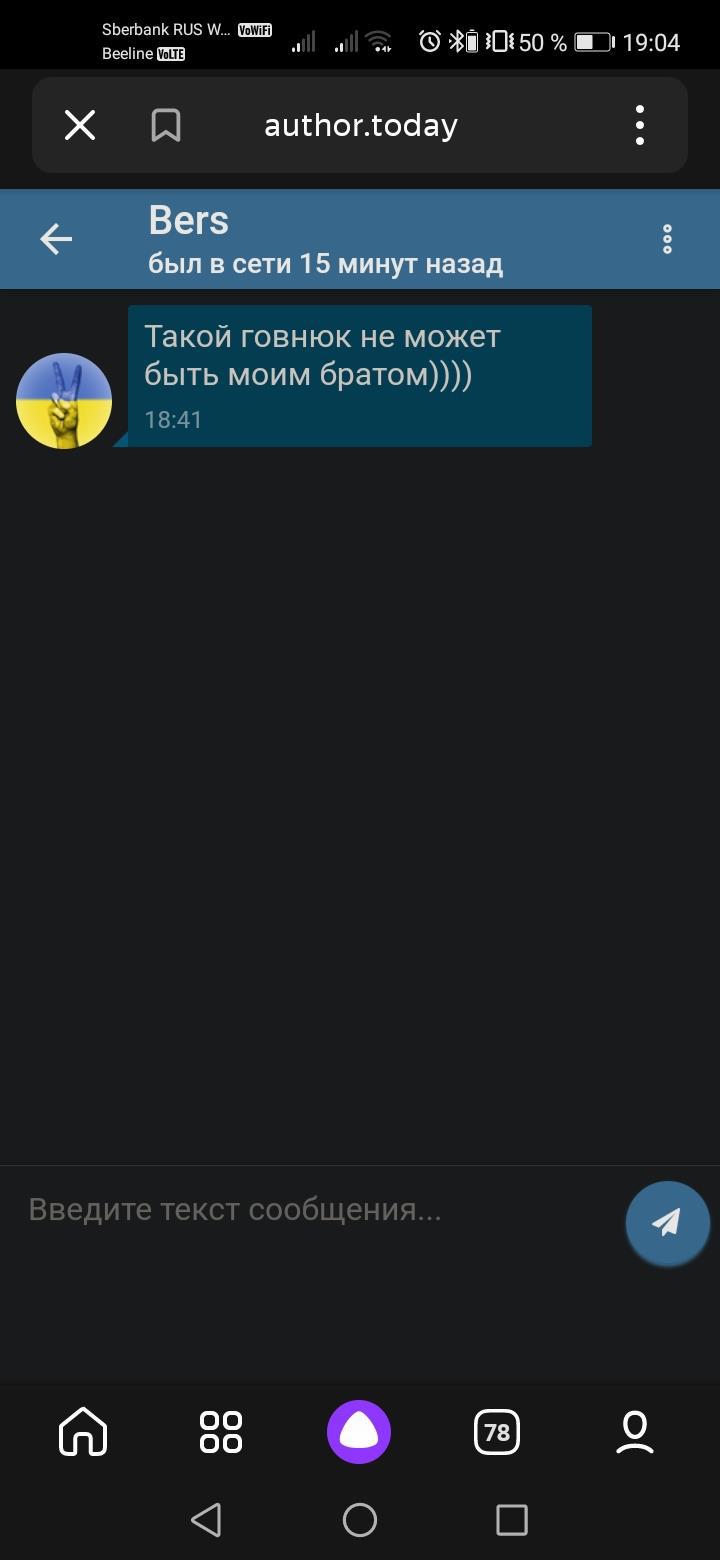Tap the system back button
The image size is (720, 1560).
pyautogui.click(x=207, y=1520)
